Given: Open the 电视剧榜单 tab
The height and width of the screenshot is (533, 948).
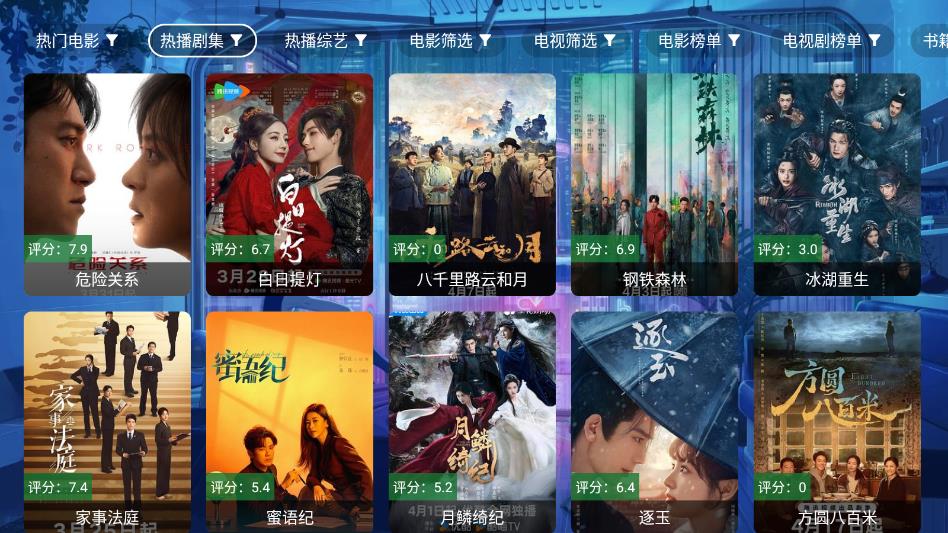Looking at the screenshot, I should tap(831, 41).
